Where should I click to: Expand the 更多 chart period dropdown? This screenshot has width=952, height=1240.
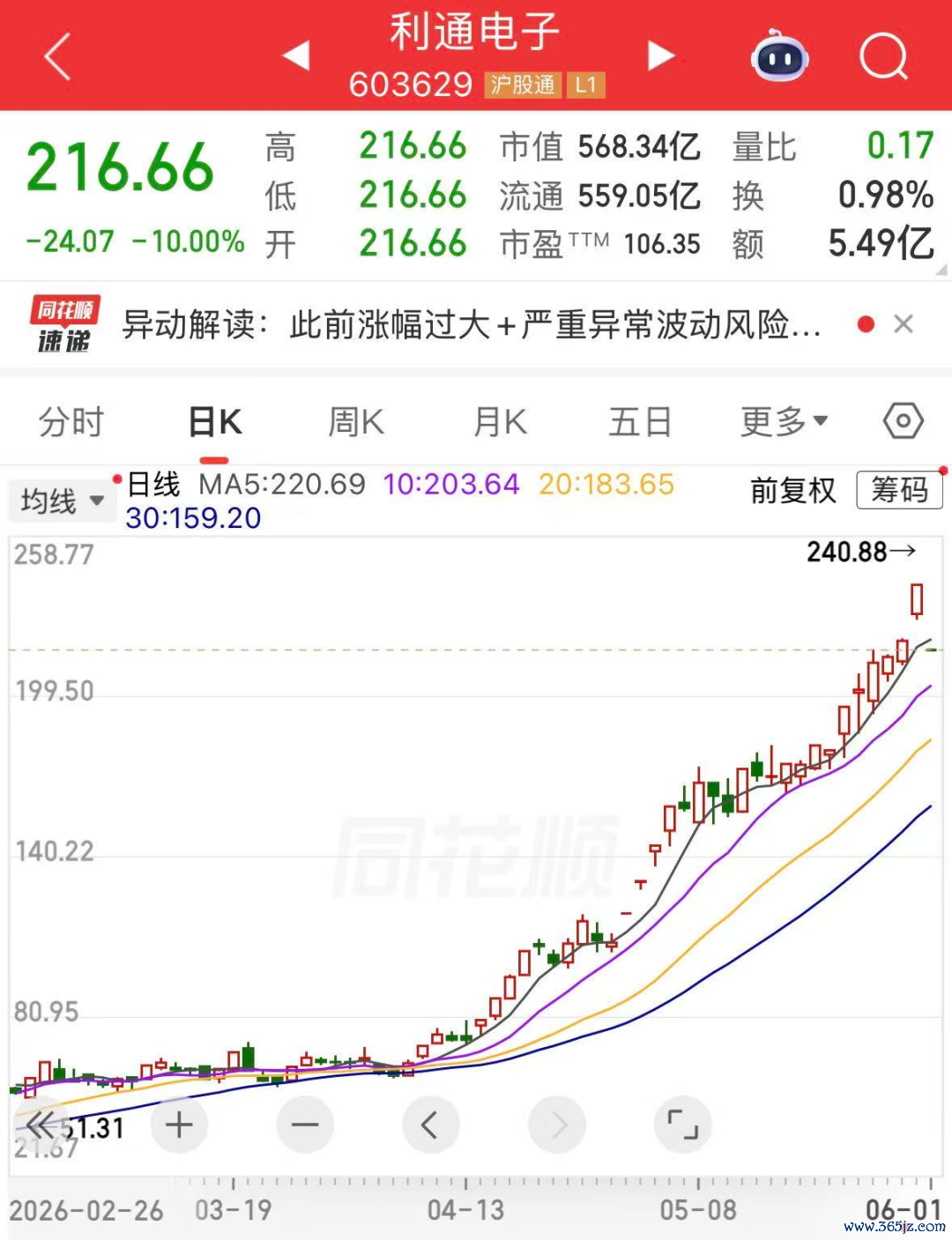pos(784,422)
